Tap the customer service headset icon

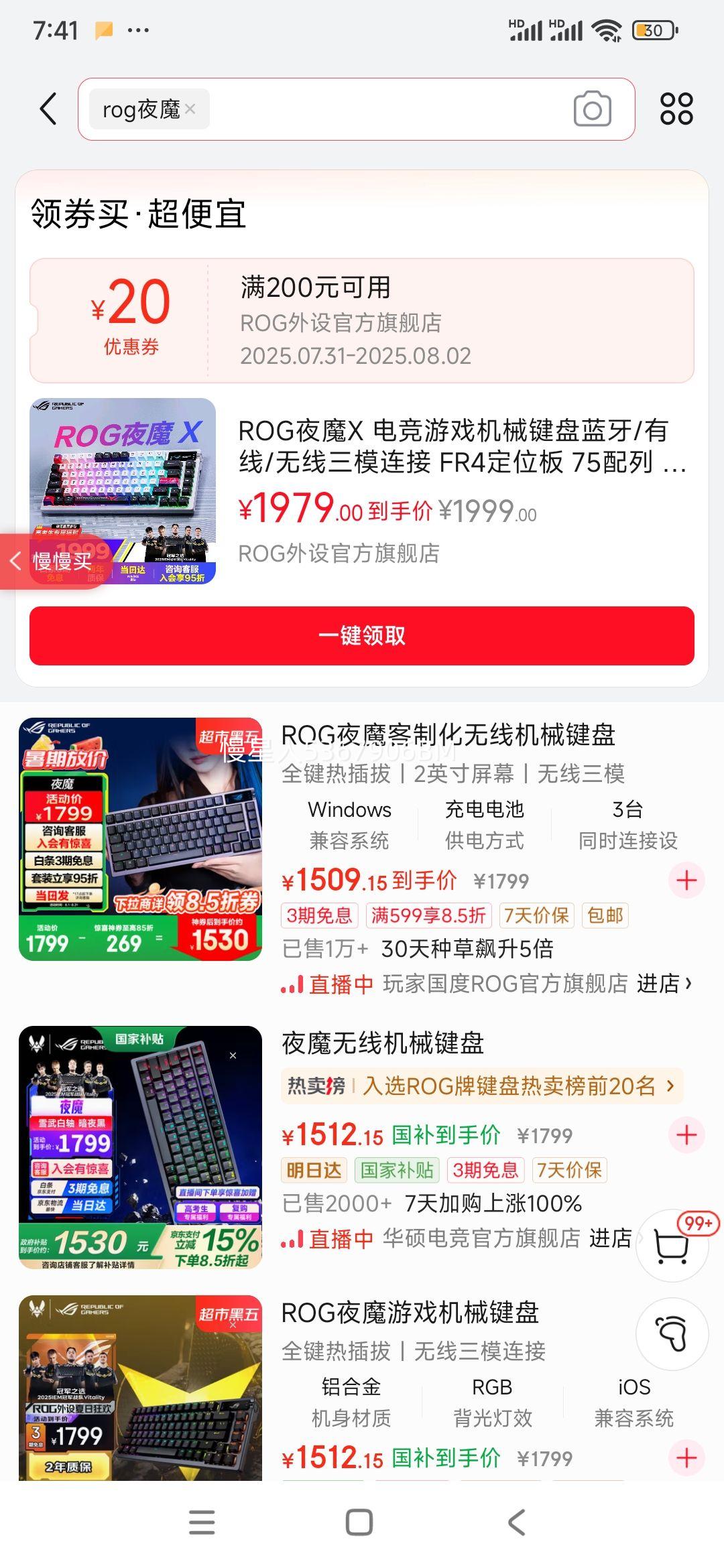[672, 1333]
